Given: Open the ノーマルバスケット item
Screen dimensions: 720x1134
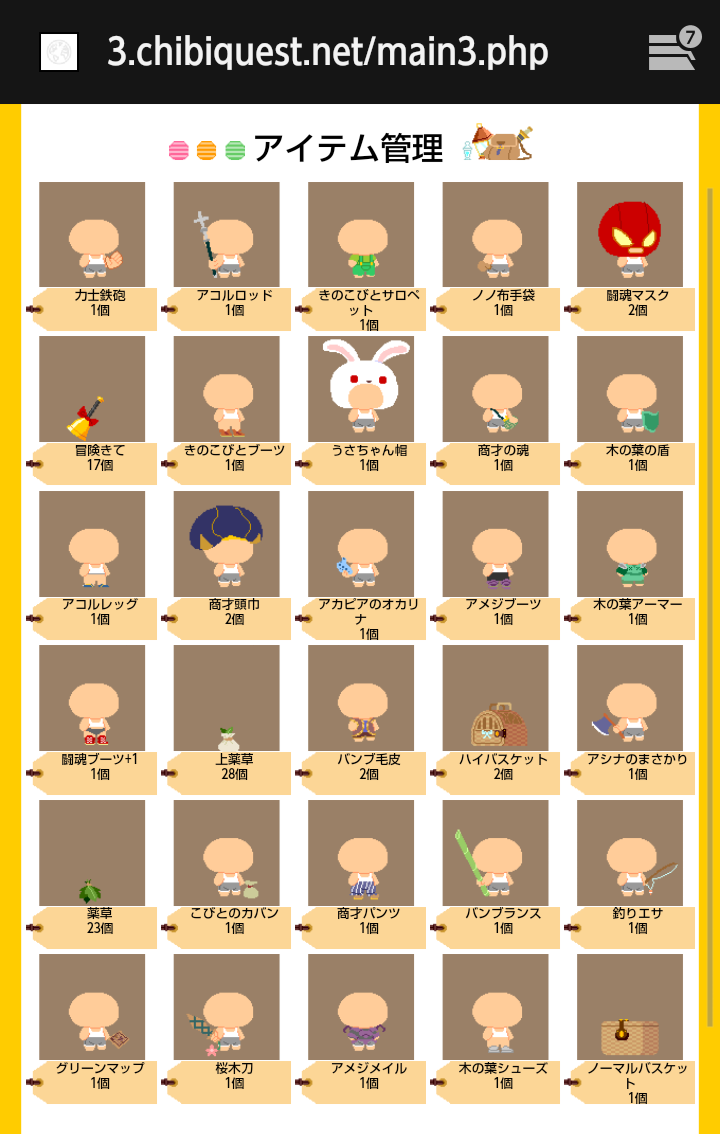Looking at the screenshot, I should pos(630,1007).
